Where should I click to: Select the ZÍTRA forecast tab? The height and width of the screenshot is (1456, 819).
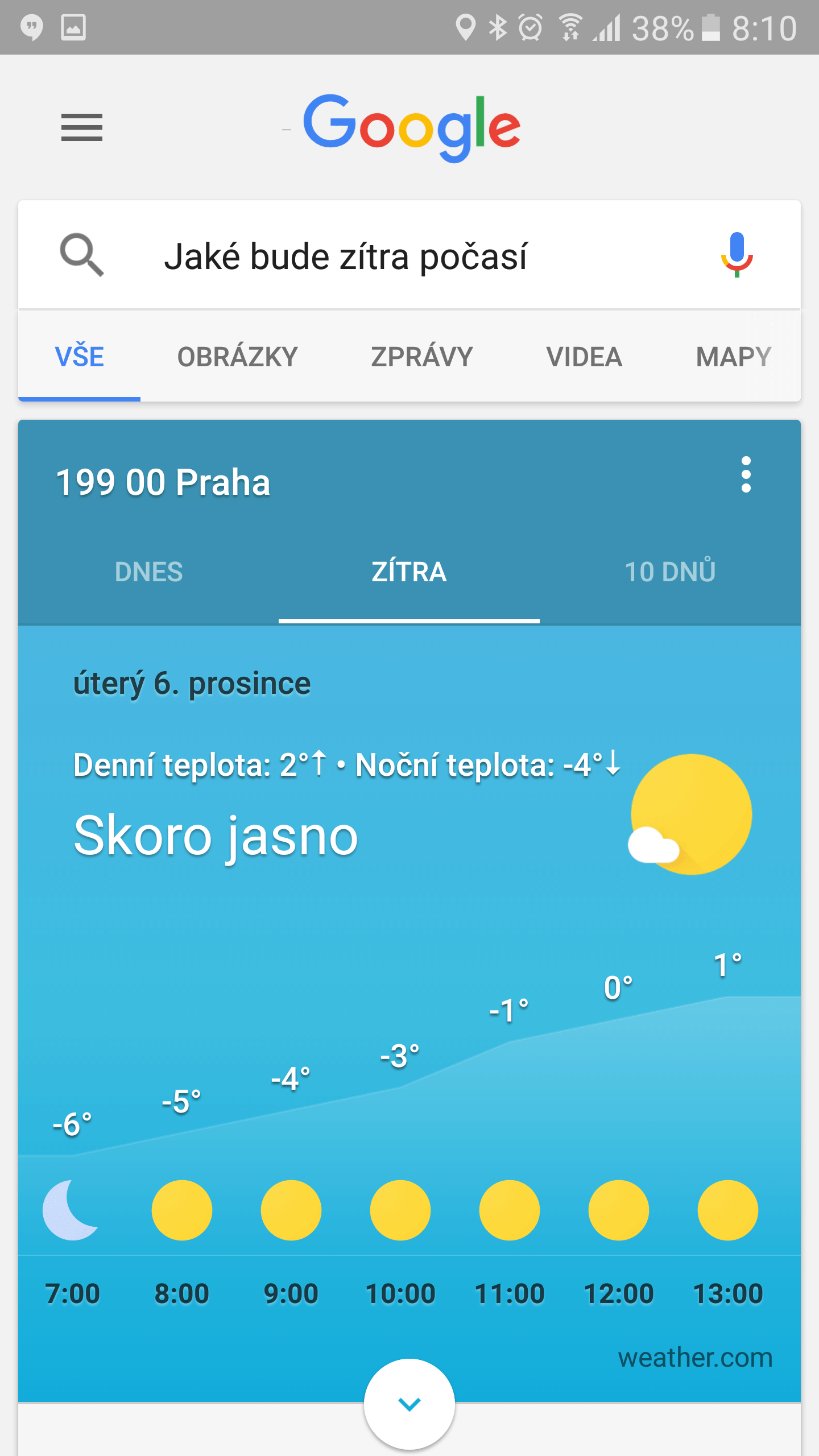[x=409, y=572]
